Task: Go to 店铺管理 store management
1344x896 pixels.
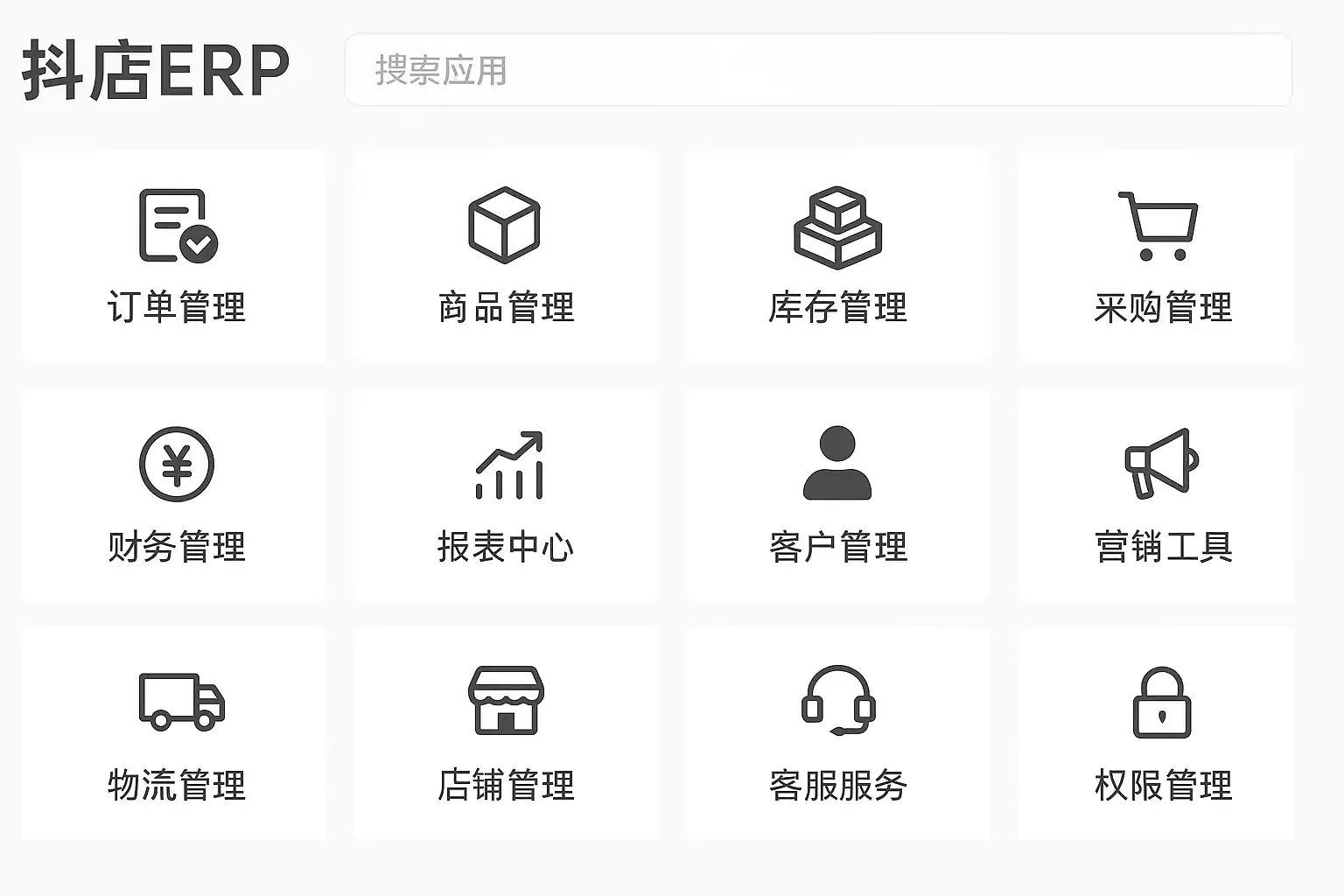Action: point(506,733)
